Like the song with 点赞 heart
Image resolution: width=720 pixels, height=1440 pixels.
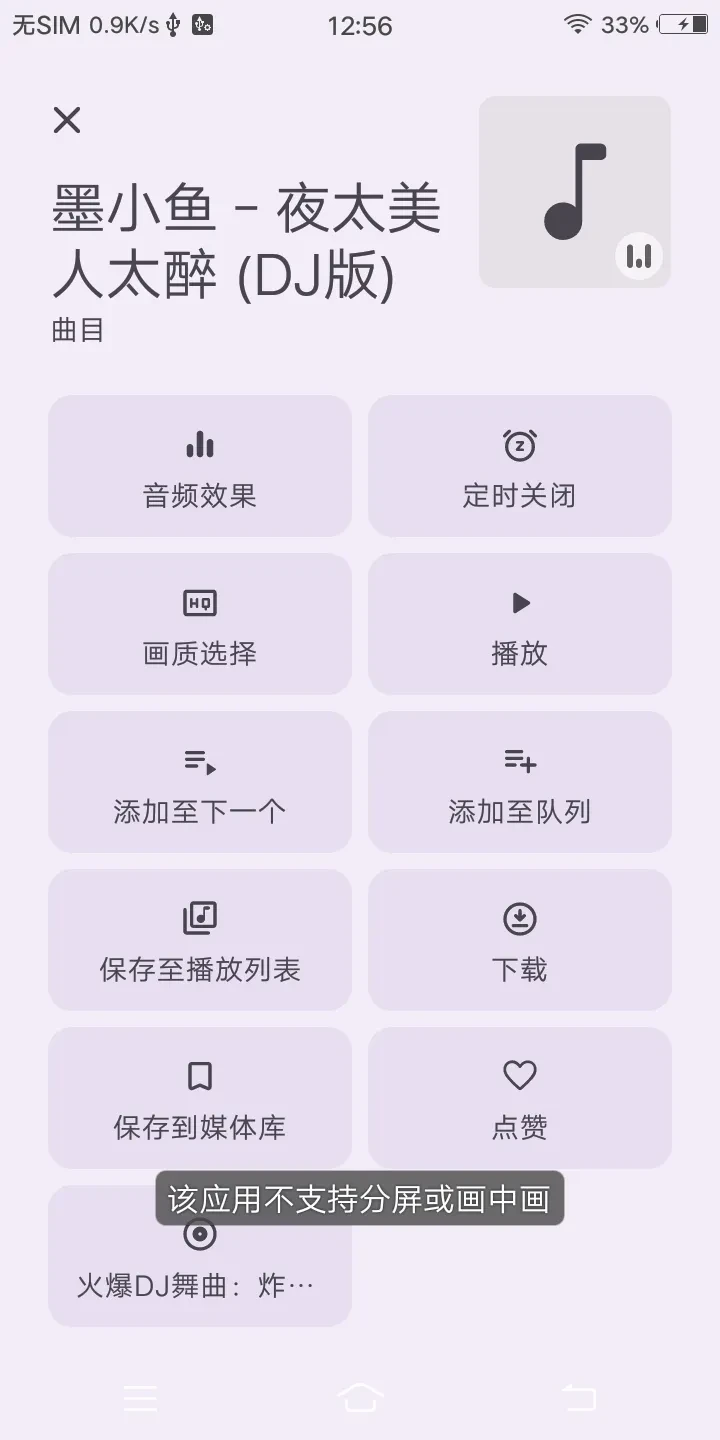[519, 1097]
